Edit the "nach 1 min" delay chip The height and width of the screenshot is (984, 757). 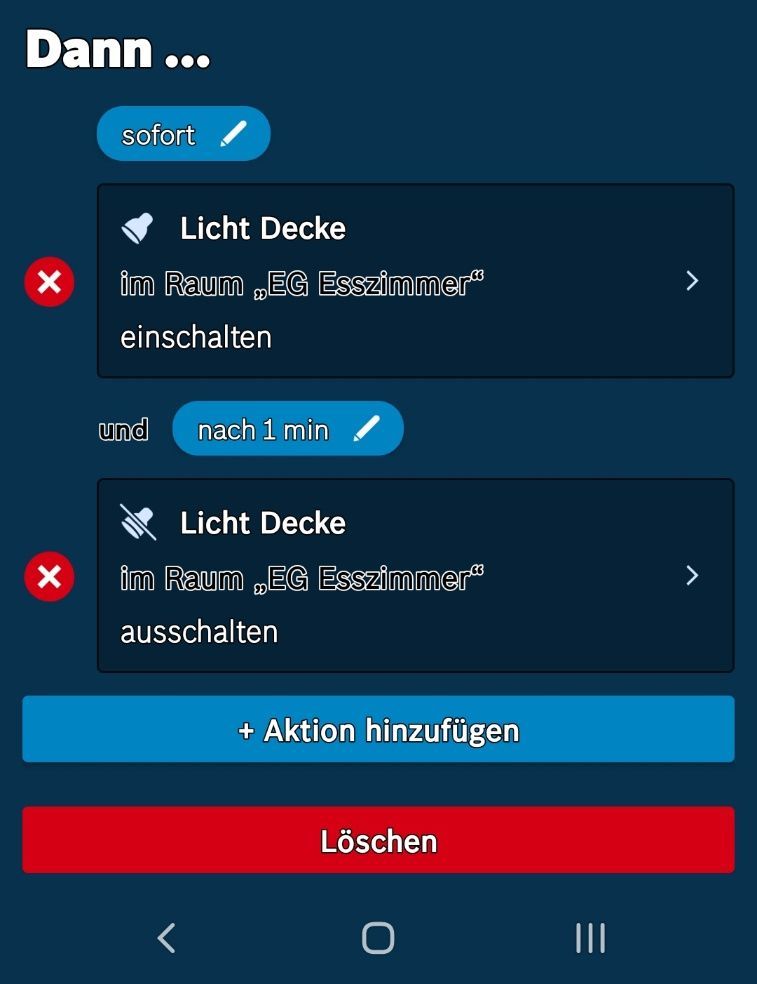coord(288,429)
